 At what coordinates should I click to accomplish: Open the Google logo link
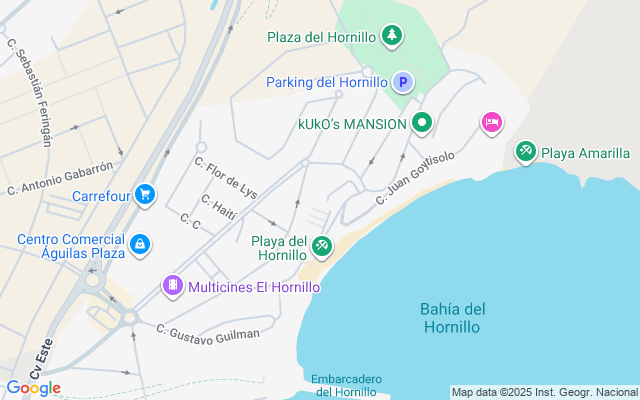(x=33, y=388)
